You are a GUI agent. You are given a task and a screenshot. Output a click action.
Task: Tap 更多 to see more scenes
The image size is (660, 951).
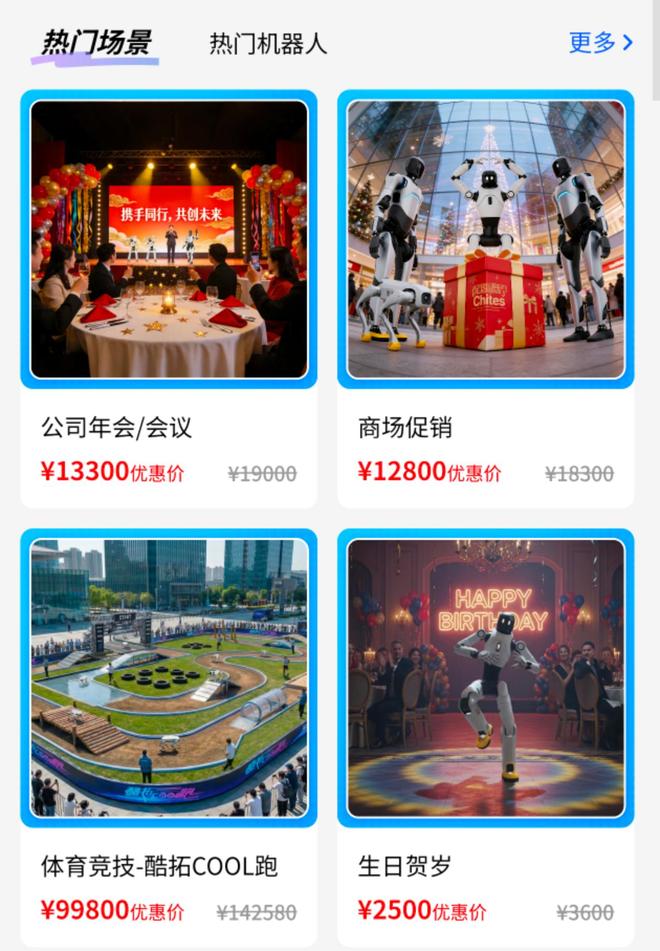pyautogui.click(x=600, y=42)
